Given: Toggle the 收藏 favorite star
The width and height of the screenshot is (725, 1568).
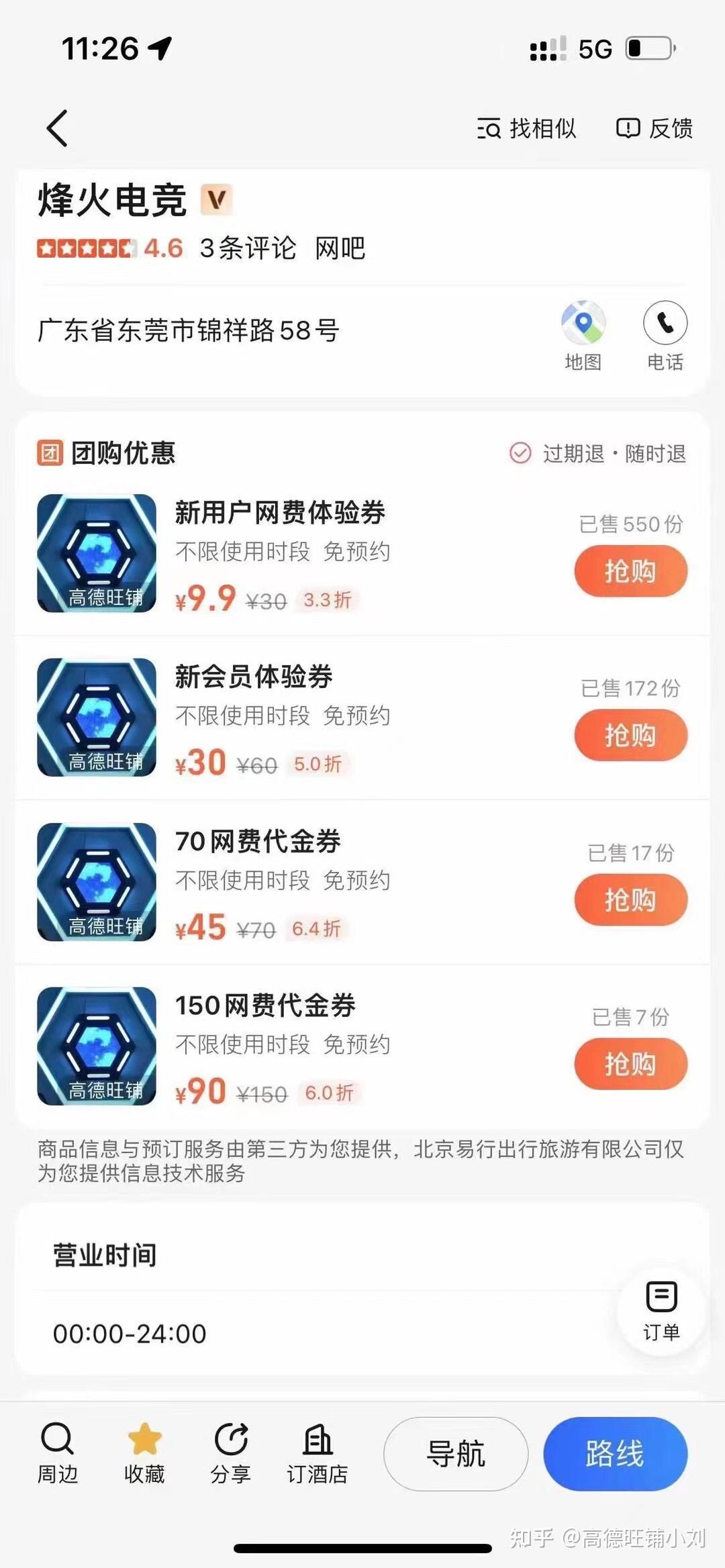Looking at the screenshot, I should click(144, 1453).
